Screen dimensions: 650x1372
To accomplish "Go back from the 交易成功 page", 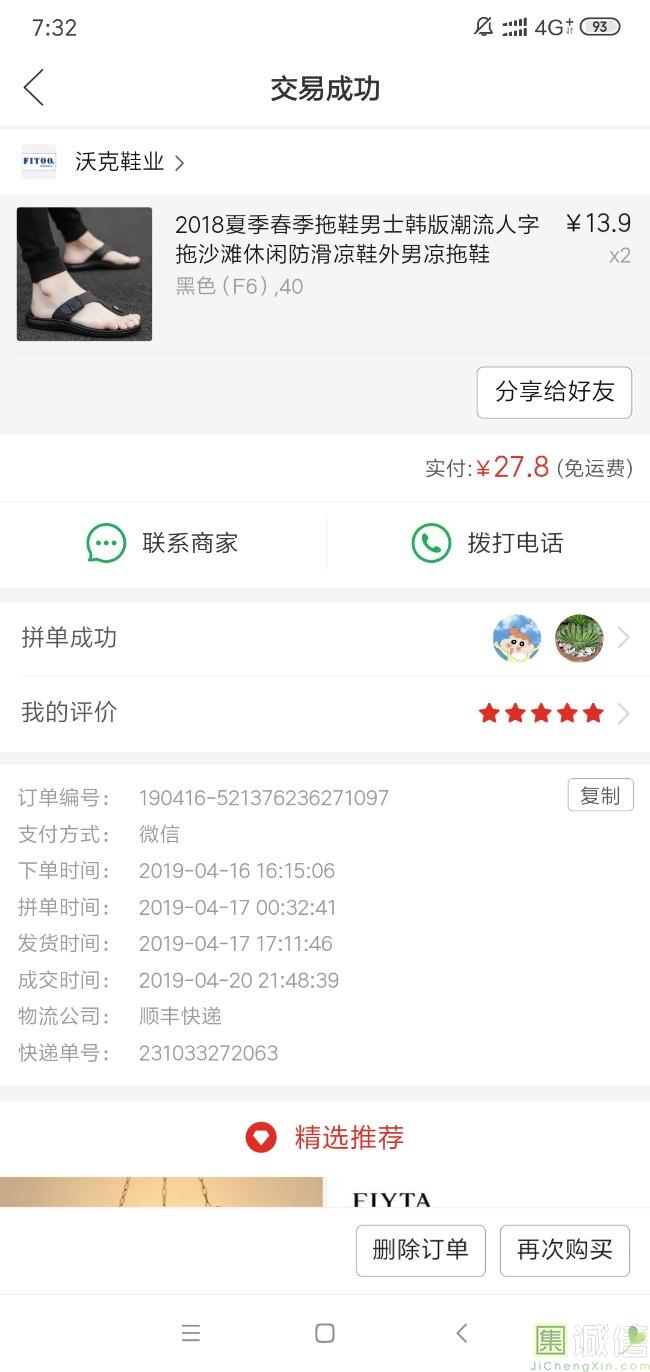I will [x=34, y=88].
